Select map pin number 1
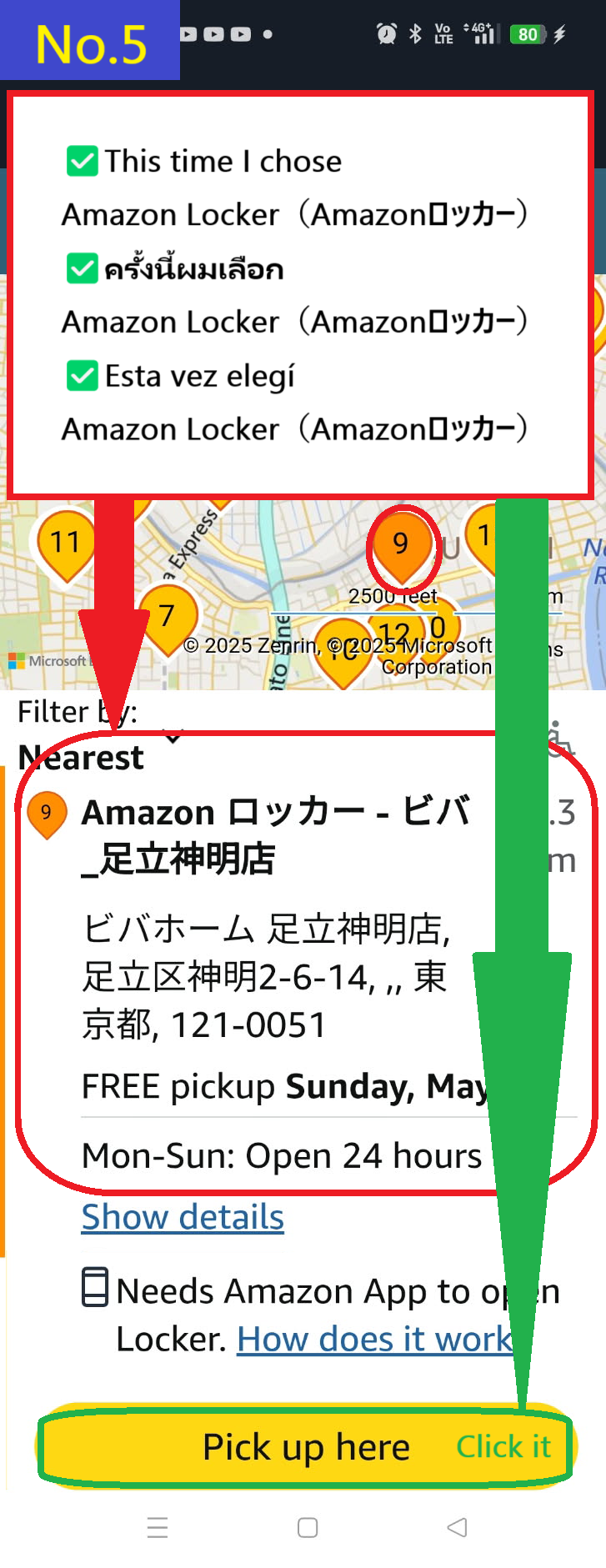Screen dimensions: 606x1568 click(488, 534)
